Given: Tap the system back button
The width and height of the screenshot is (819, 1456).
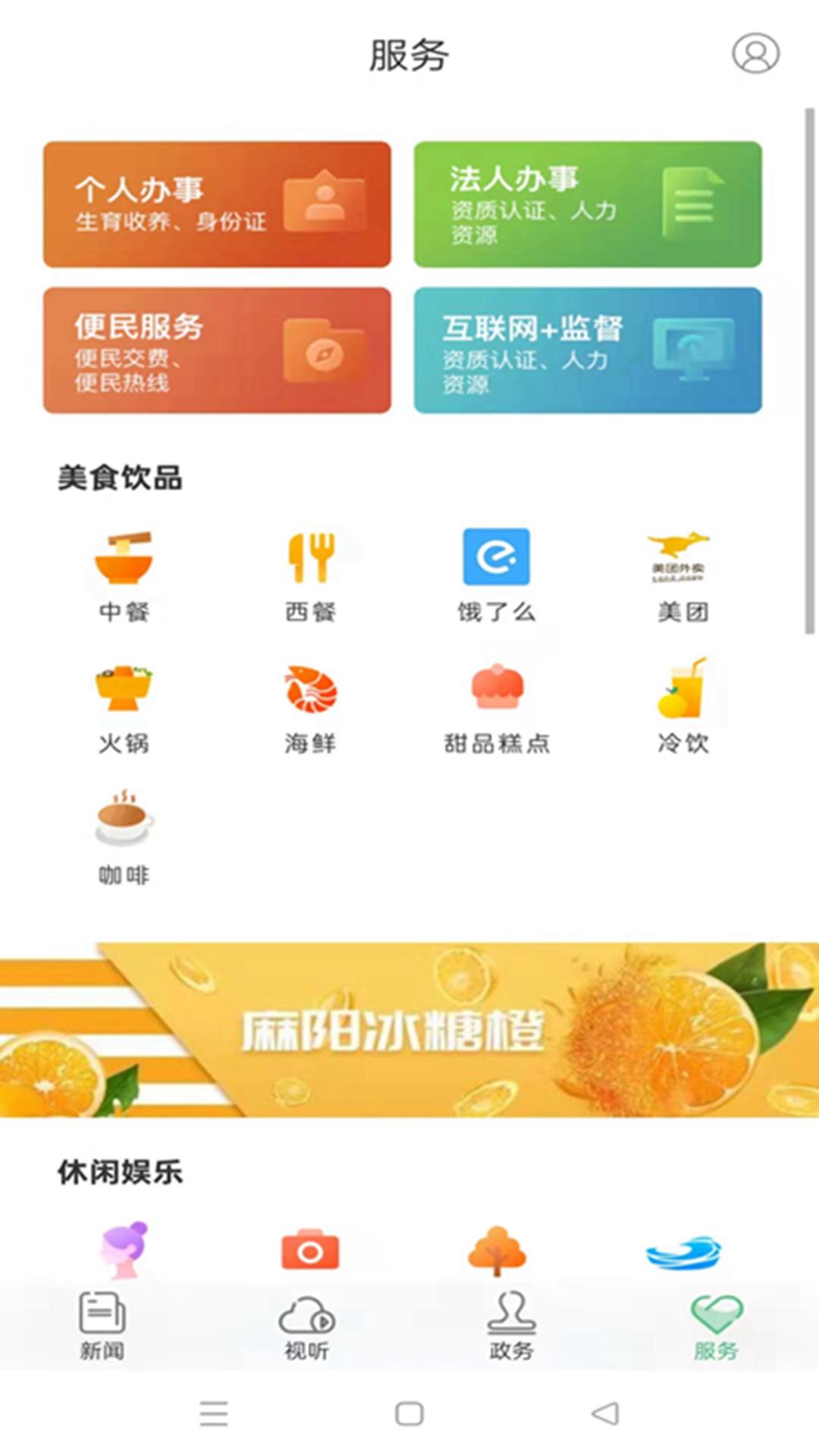Looking at the screenshot, I should 605,1414.
